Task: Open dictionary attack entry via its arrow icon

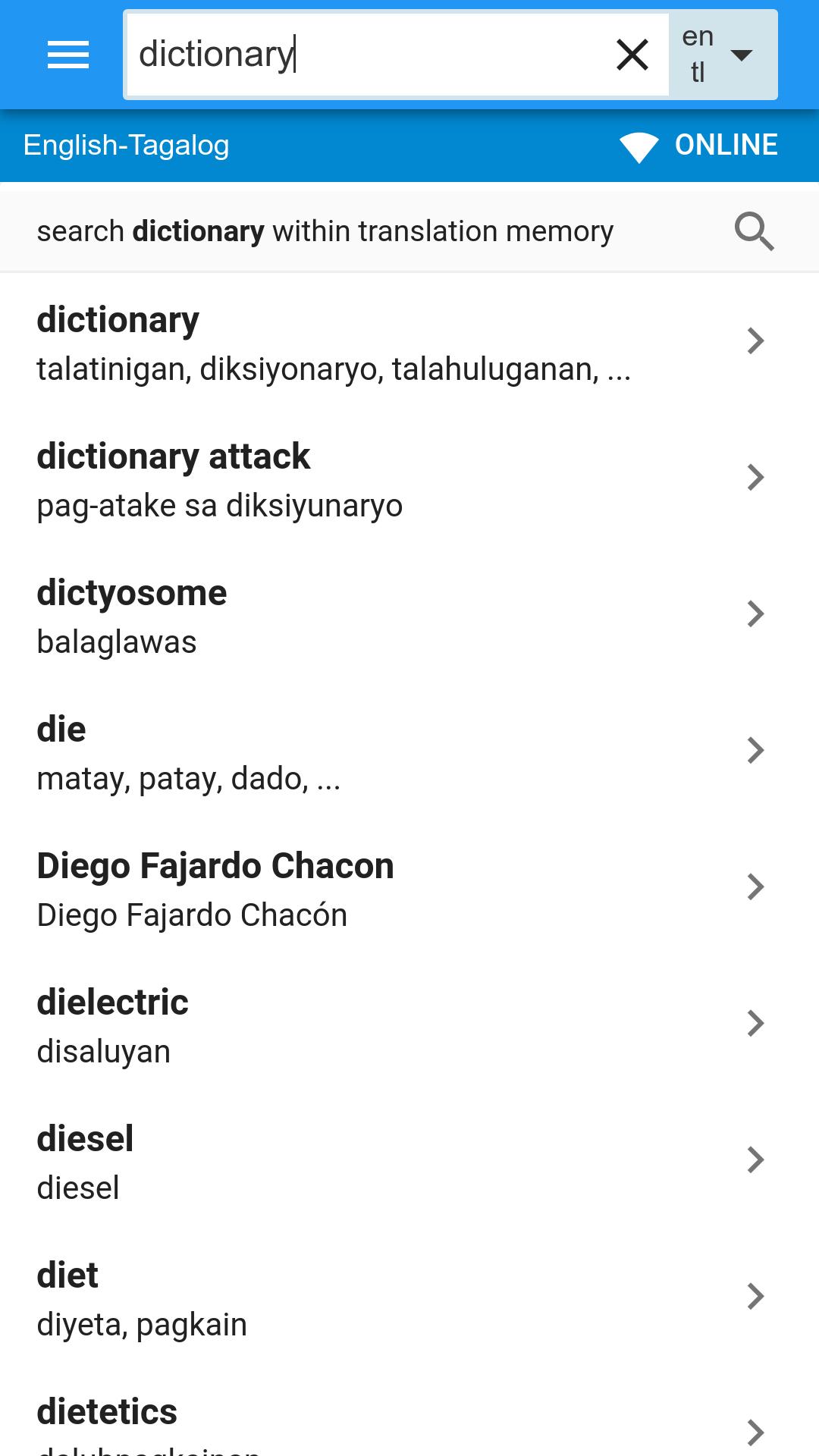Action: click(755, 477)
